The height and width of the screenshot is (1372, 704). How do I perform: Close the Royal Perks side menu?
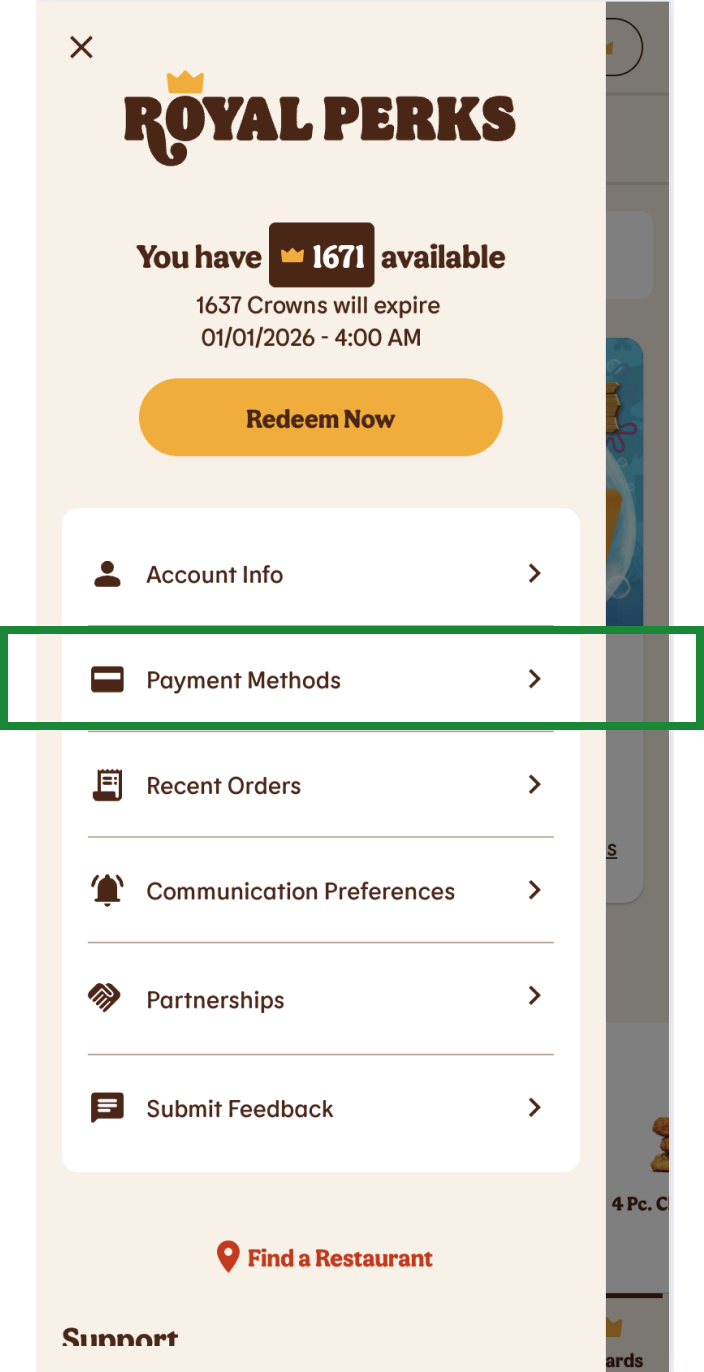(81, 47)
